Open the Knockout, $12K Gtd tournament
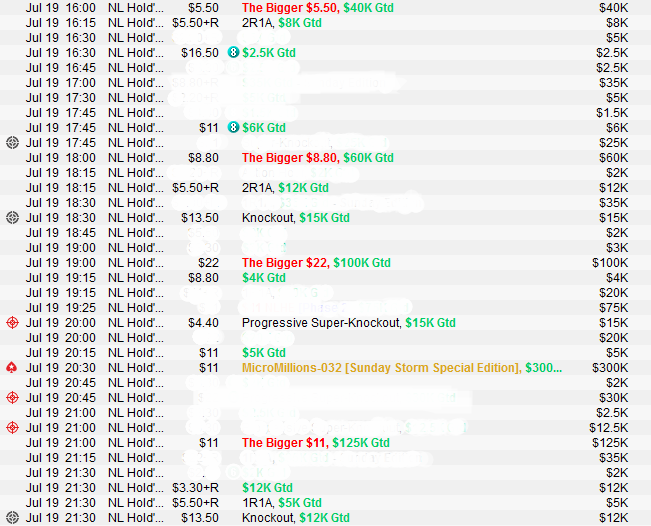Image resolution: width=651 pixels, height=526 pixels. click(296, 517)
